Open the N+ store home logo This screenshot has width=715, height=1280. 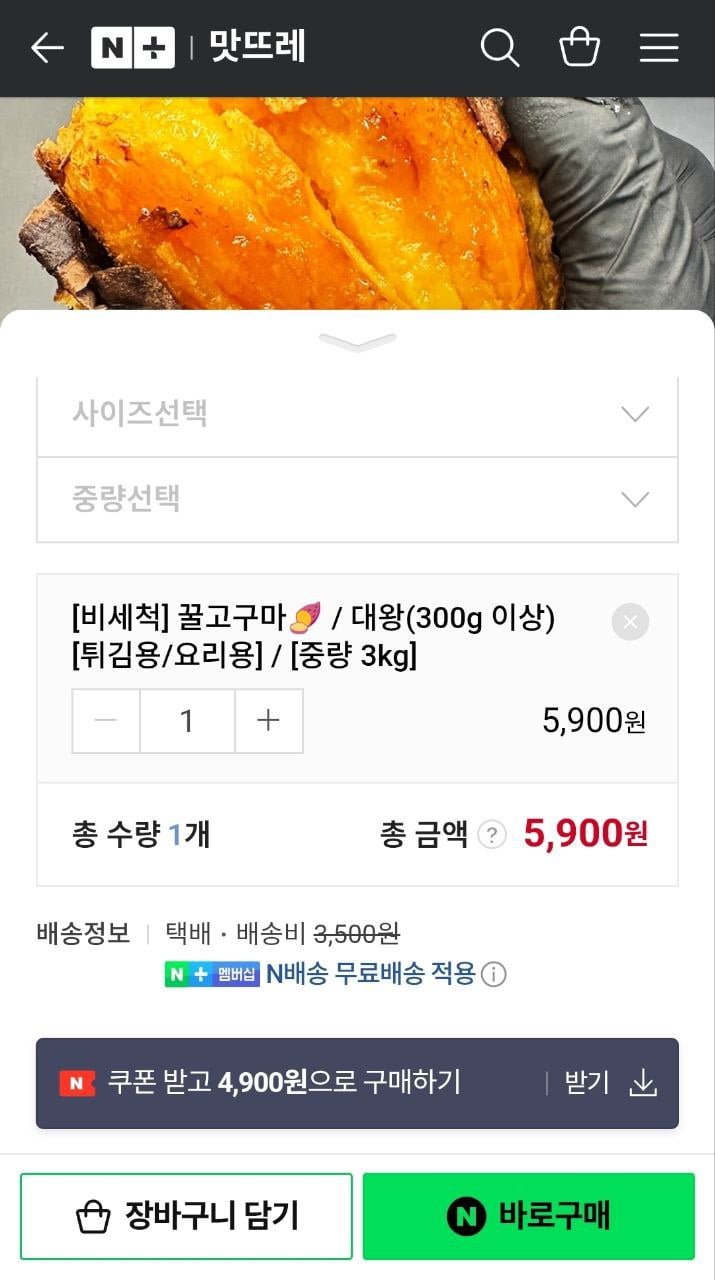click(132, 48)
